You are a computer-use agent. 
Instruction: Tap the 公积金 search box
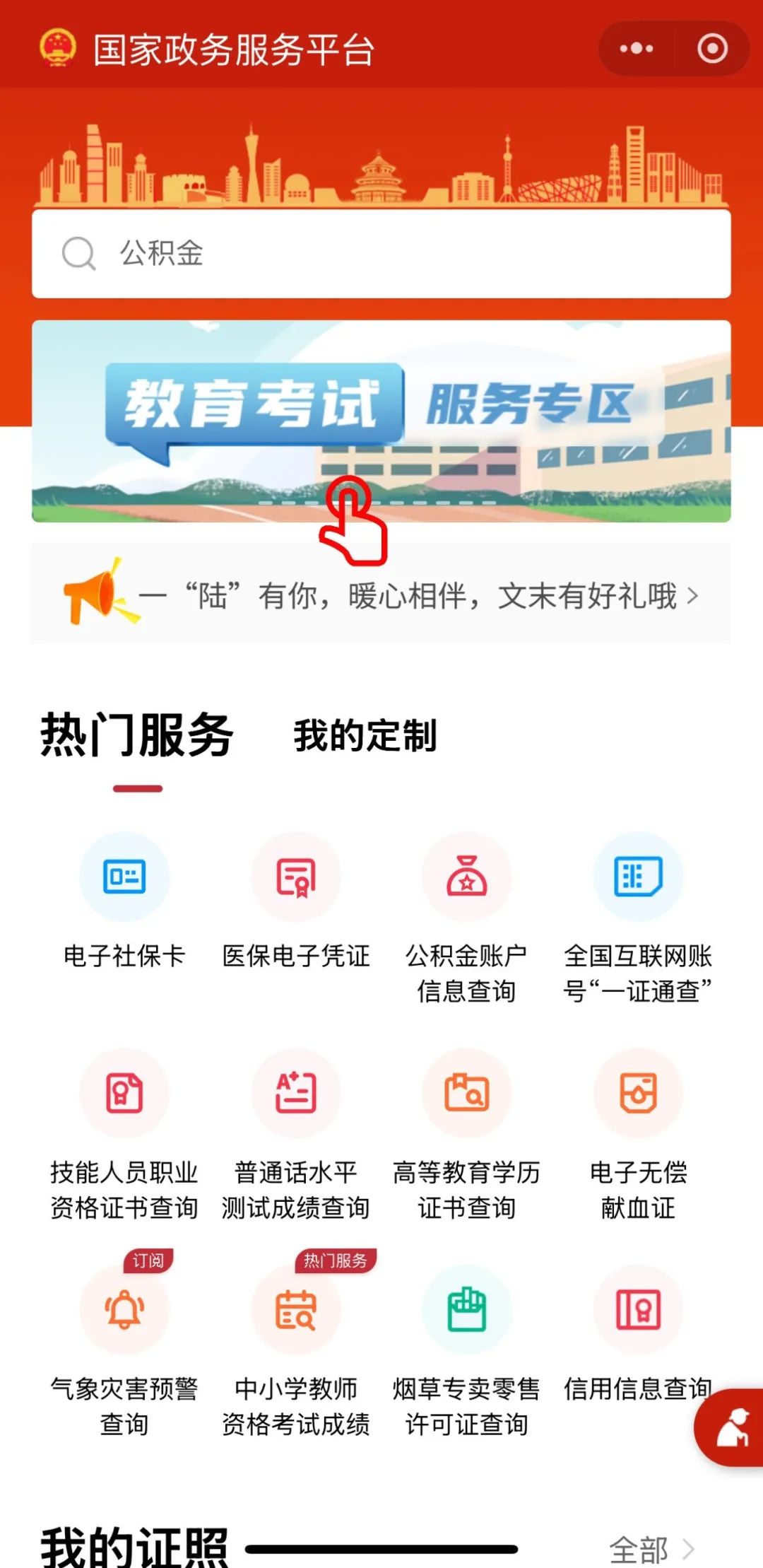pos(381,253)
